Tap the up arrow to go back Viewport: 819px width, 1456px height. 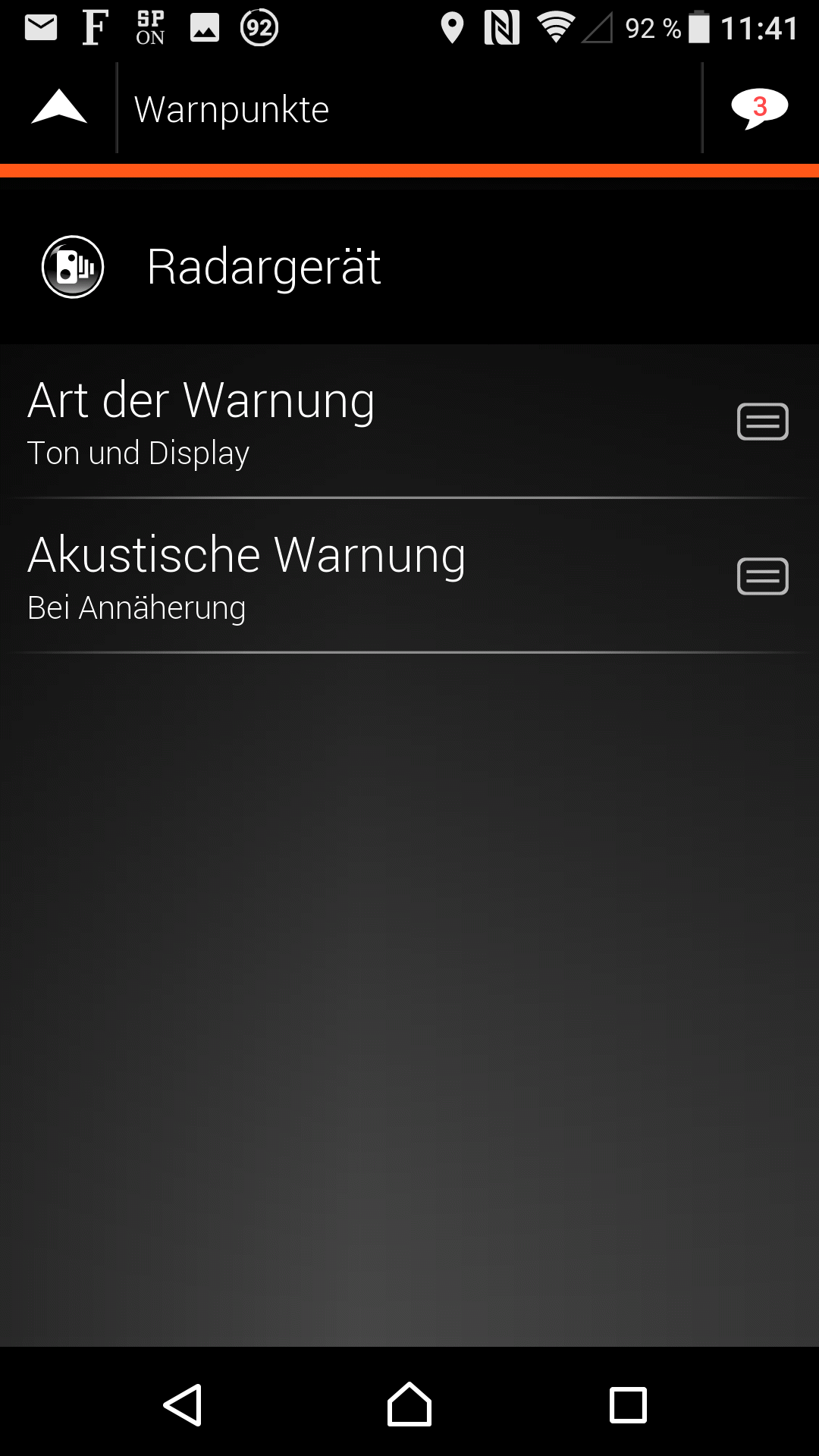[x=59, y=108]
